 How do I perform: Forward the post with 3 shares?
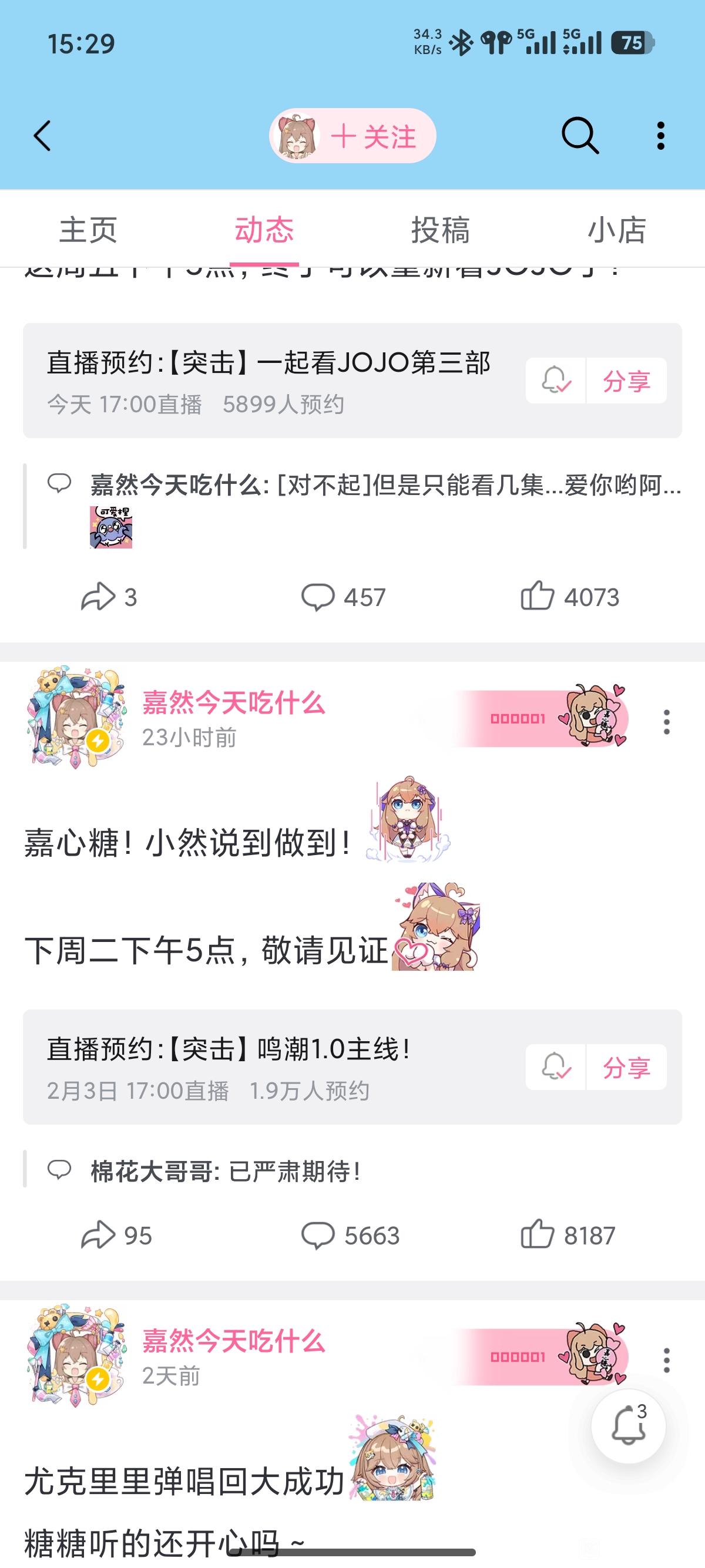pos(109,597)
